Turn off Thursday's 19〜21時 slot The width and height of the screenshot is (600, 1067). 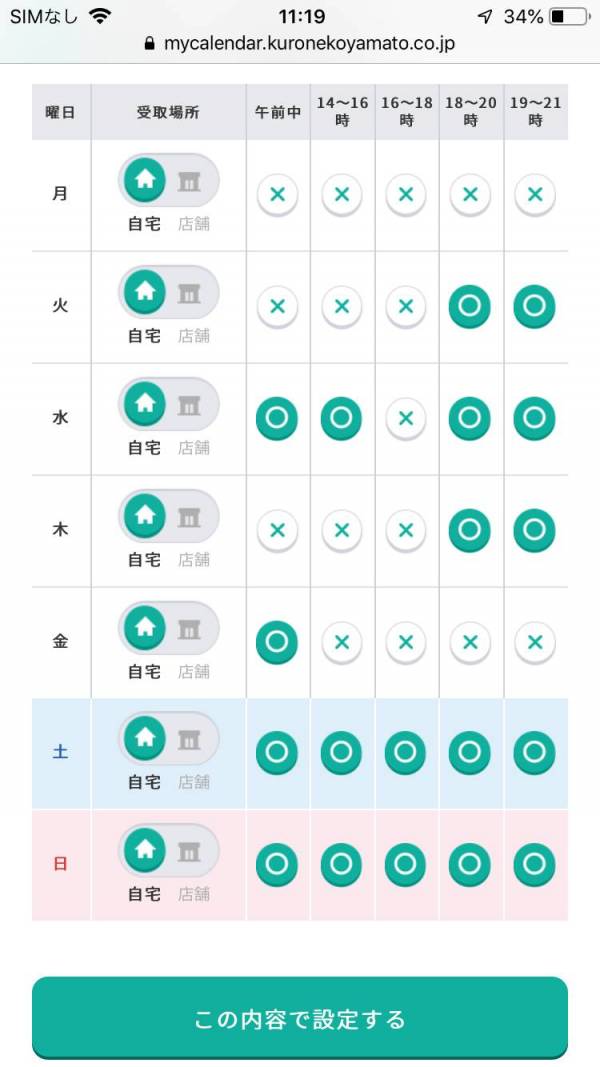535,530
